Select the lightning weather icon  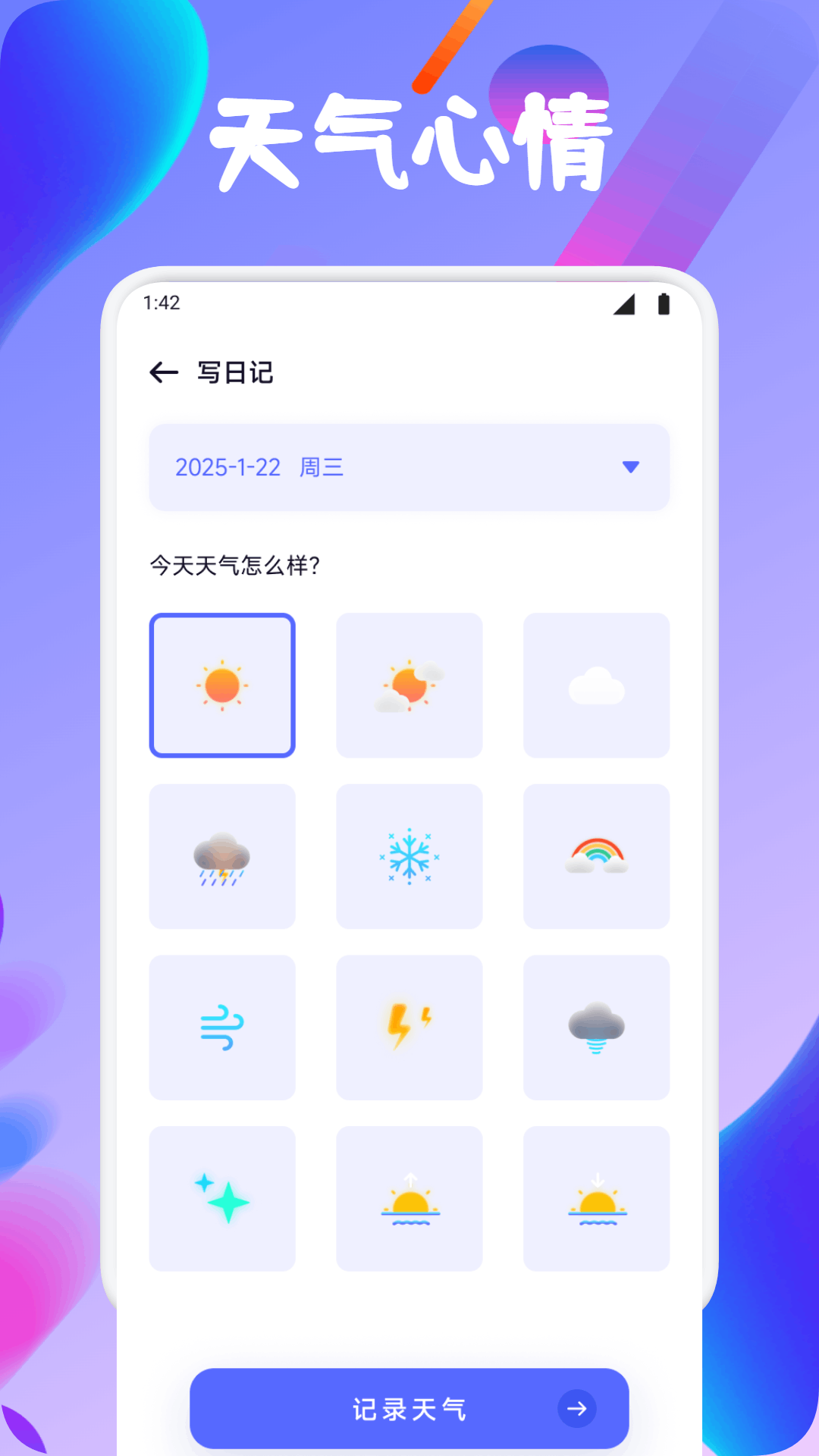coord(409,1028)
